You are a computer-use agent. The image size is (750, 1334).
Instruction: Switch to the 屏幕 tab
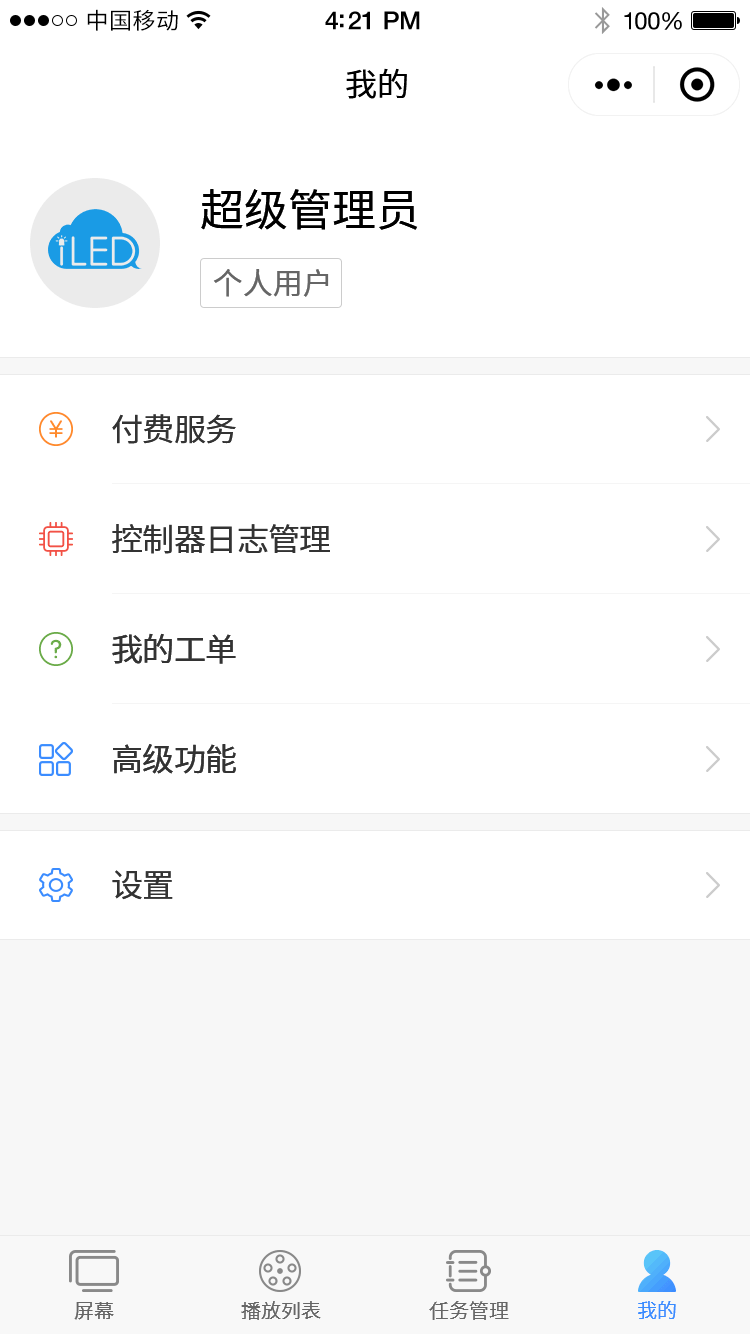[94, 1285]
